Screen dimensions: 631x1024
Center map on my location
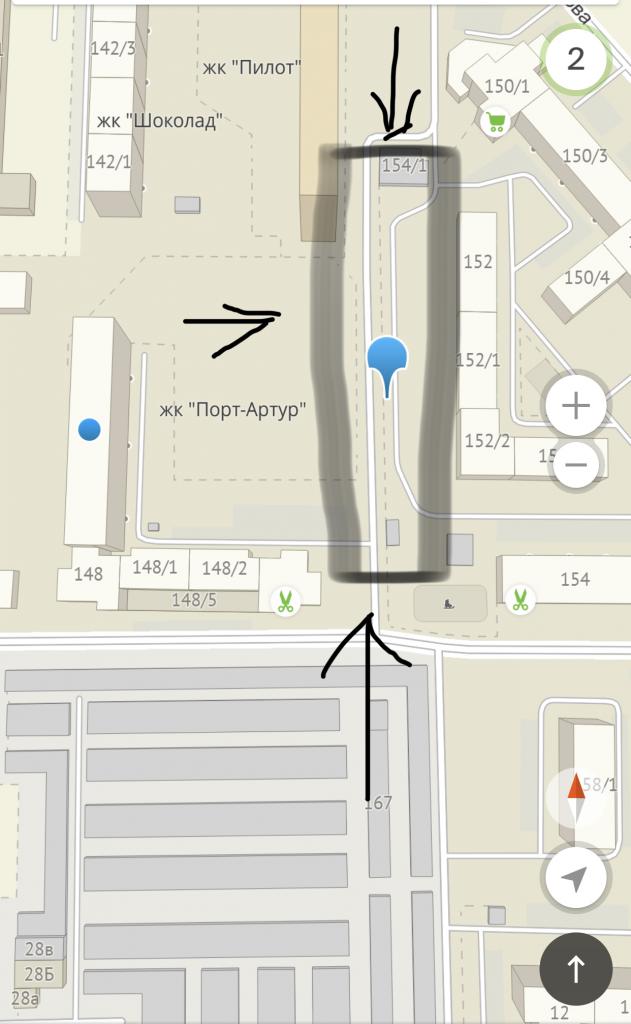tap(575, 879)
